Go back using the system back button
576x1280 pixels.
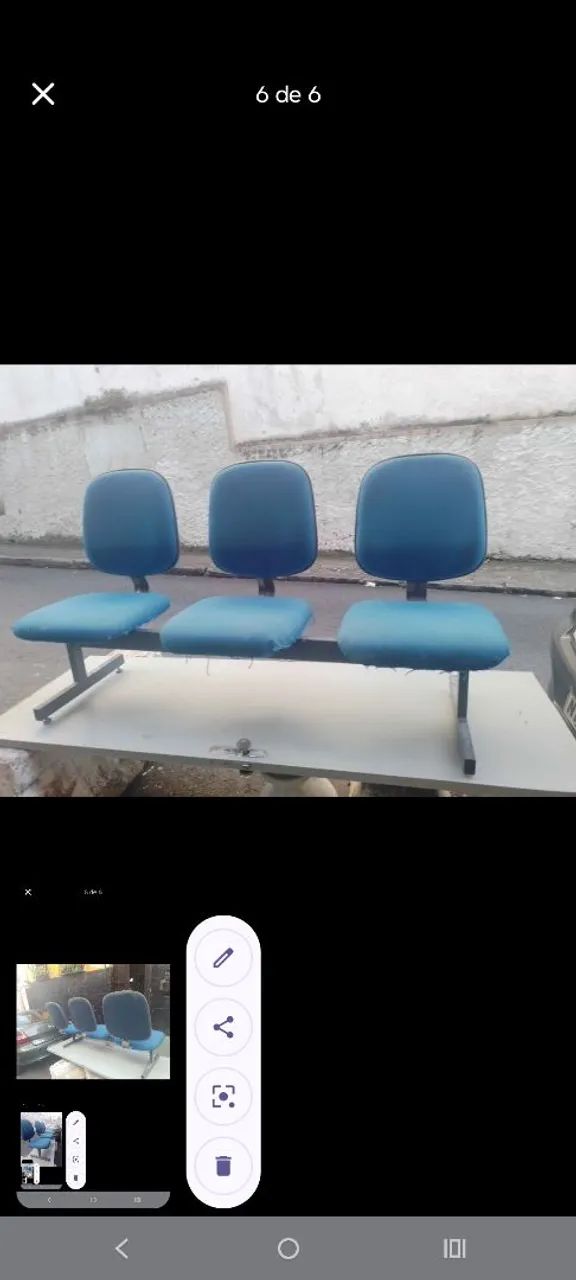(122, 1248)
